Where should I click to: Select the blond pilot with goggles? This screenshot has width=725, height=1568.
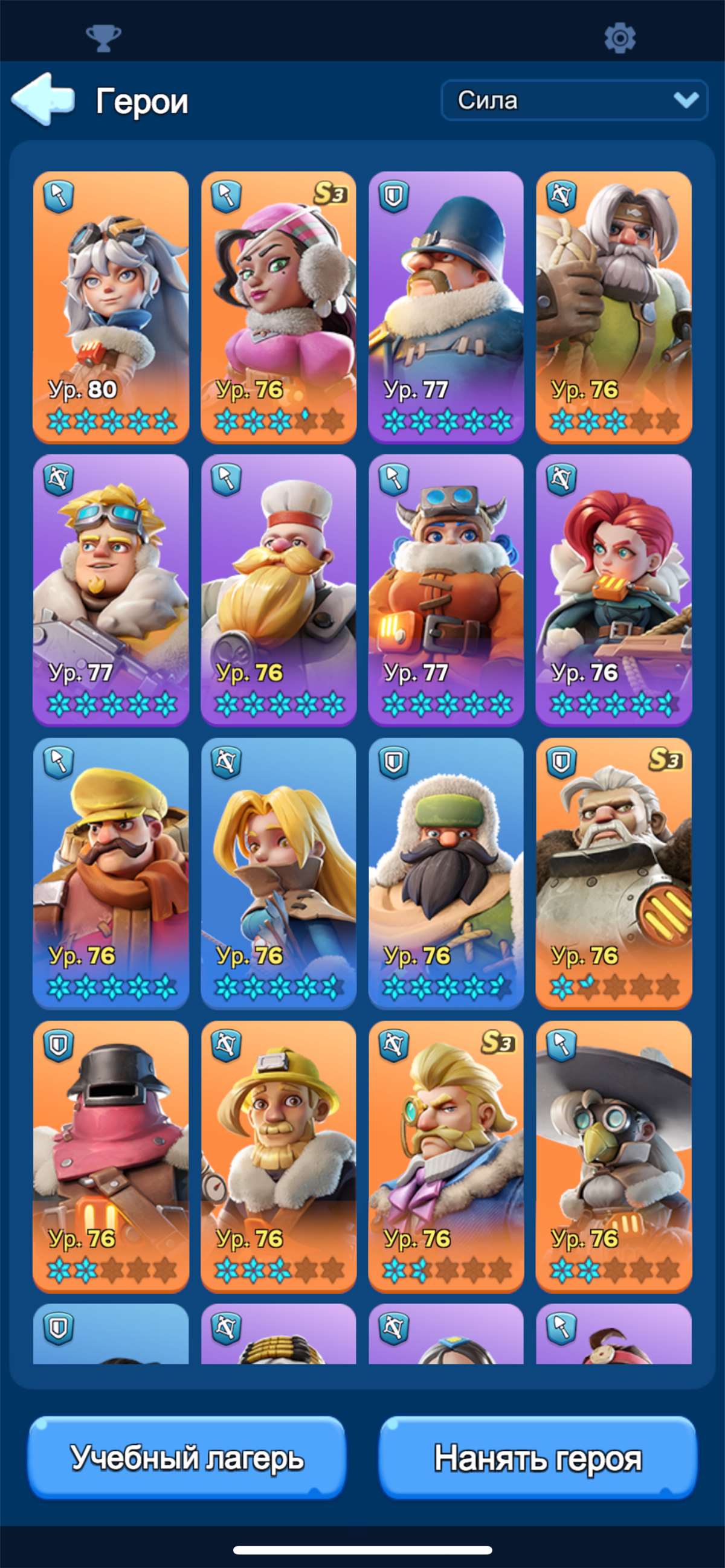pyautogui.click(x=111, y=590)
